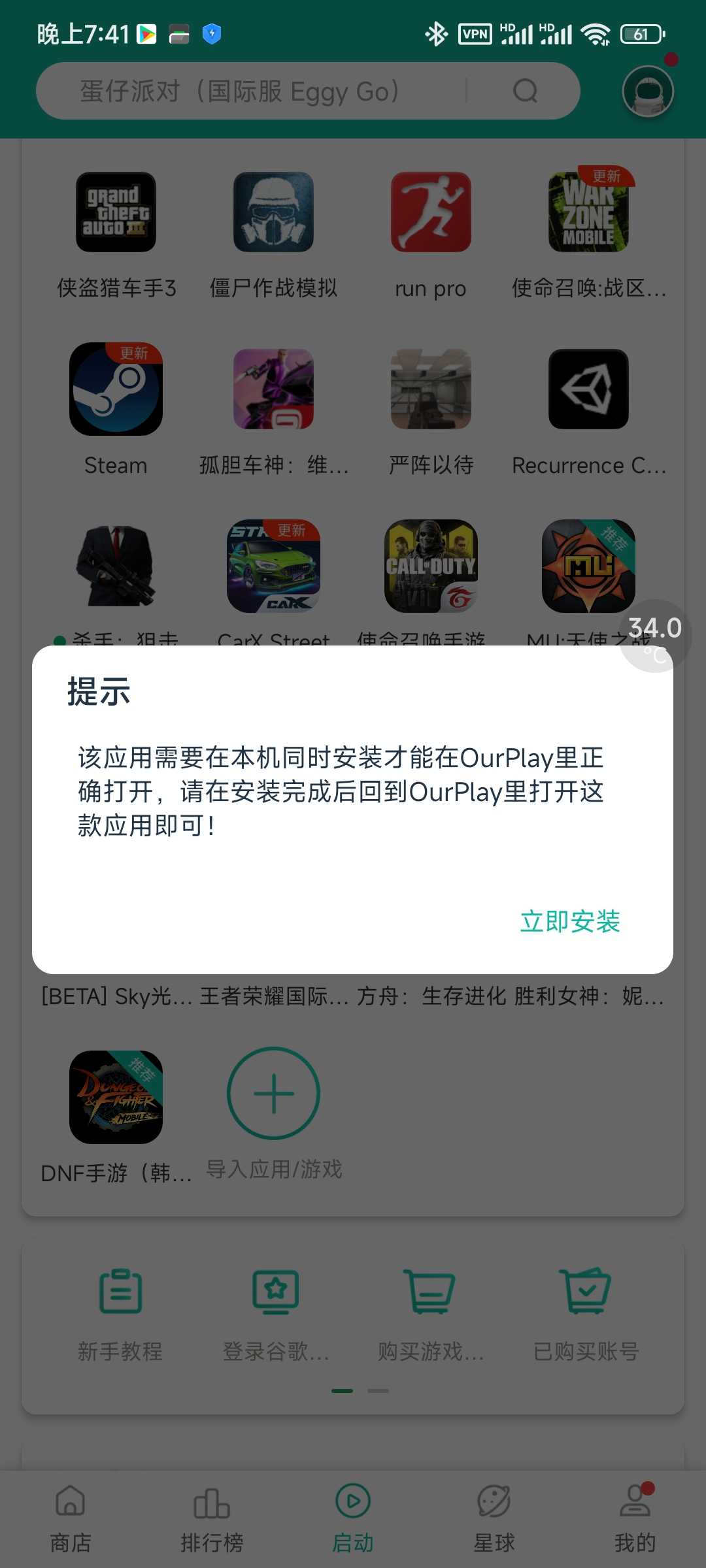
Task: Open 孤胆车神 game
Action: pos(273,389)
